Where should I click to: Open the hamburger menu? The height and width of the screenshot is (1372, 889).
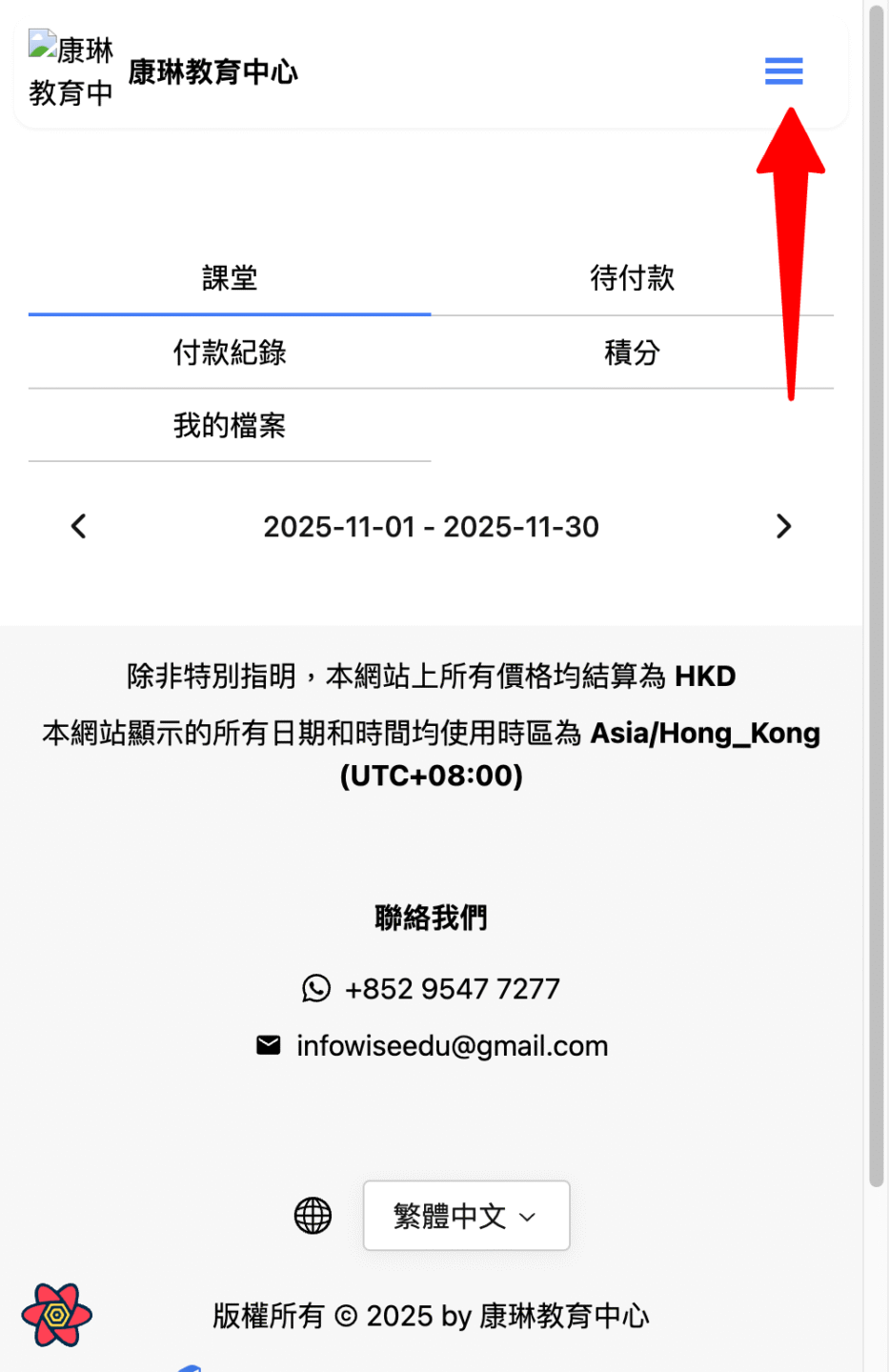(x=783, y=71)
